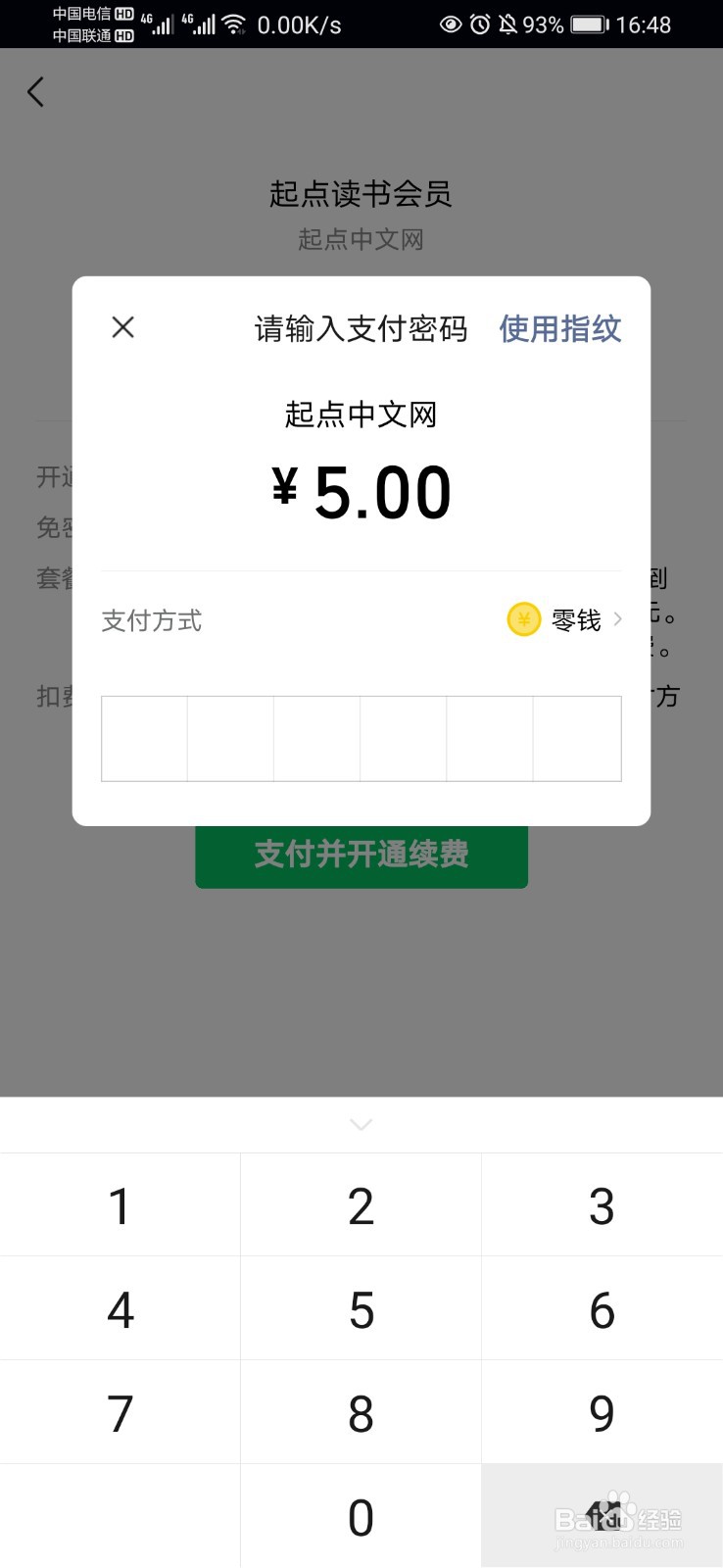Enter digit 4 on the keypad
Screen dimensions: 723x1568
click(x=120, y=1309)
